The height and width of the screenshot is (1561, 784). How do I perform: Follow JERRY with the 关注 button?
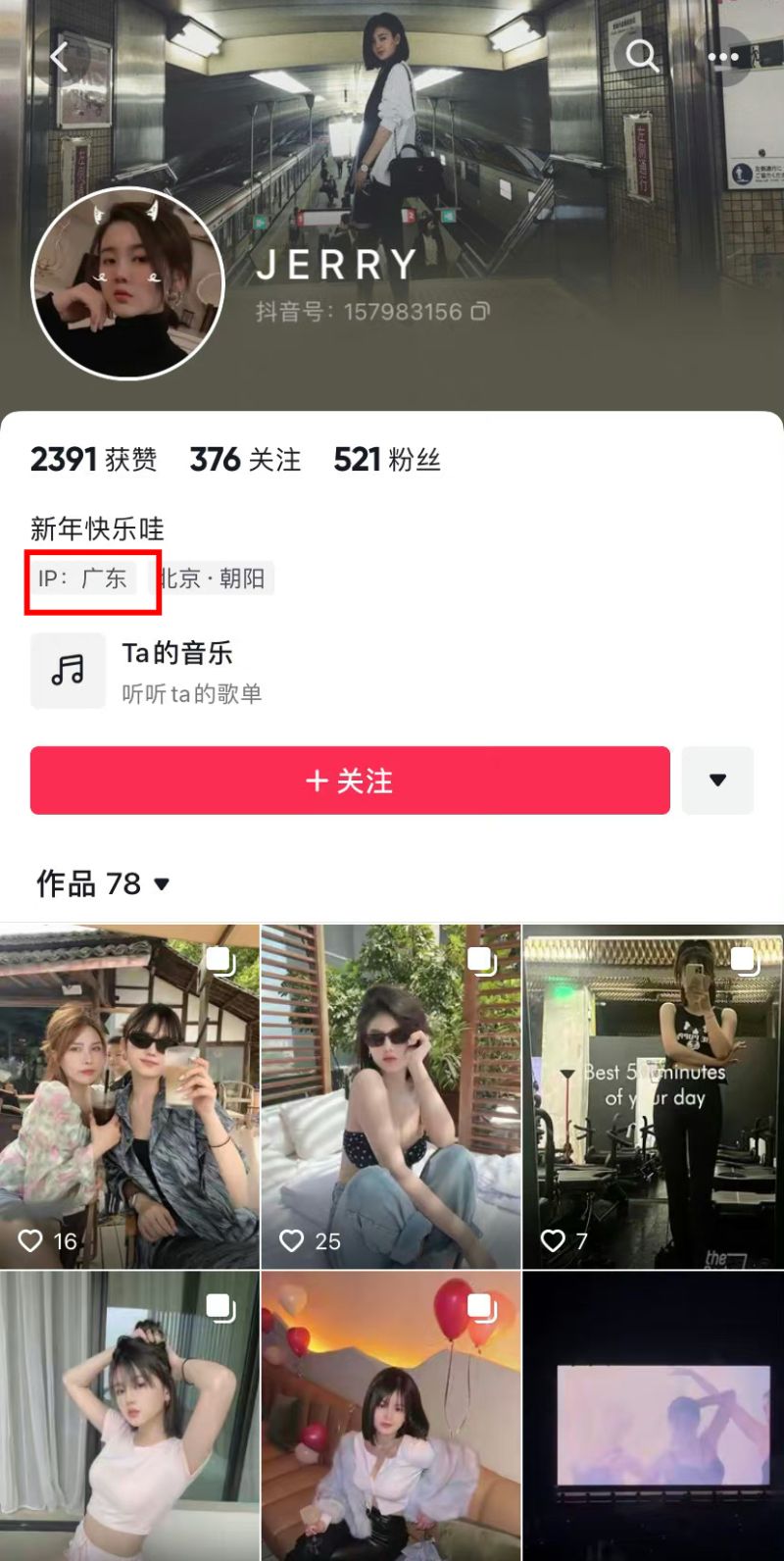tap(350, 780)
